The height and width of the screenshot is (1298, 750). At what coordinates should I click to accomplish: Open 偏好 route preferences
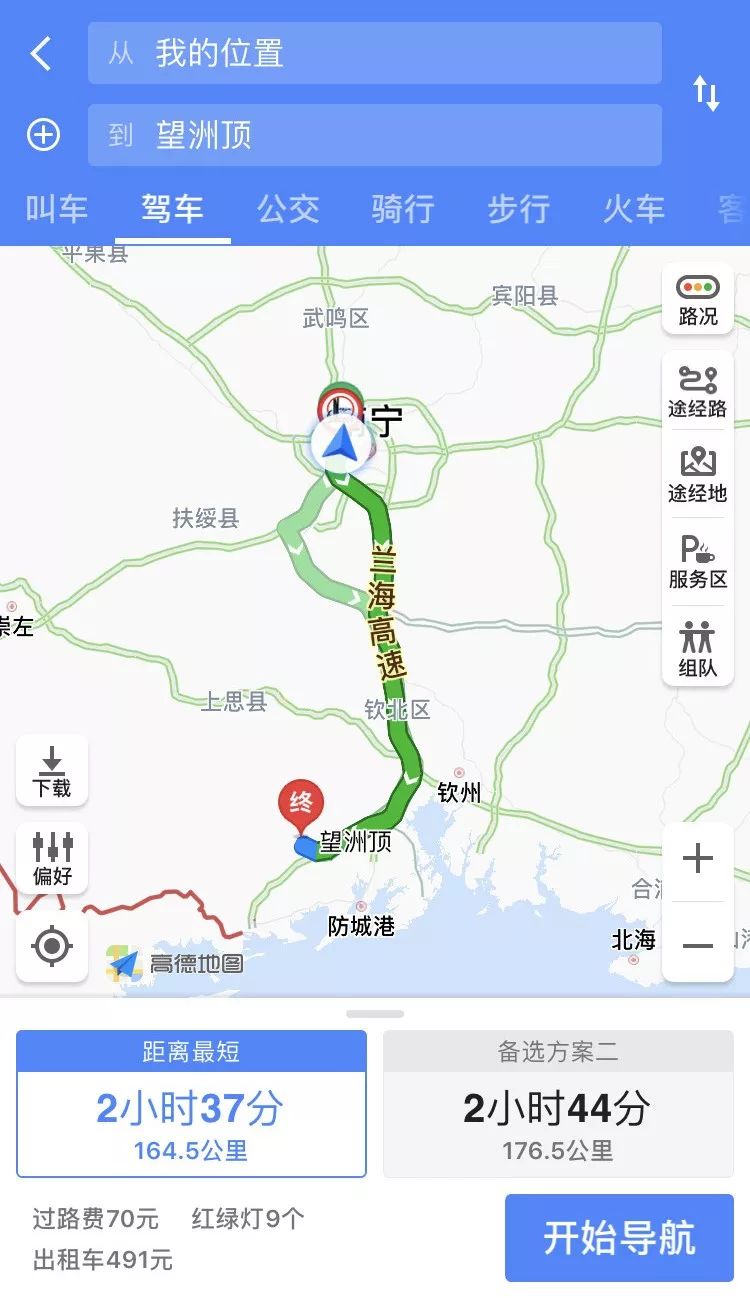(52, 858)
